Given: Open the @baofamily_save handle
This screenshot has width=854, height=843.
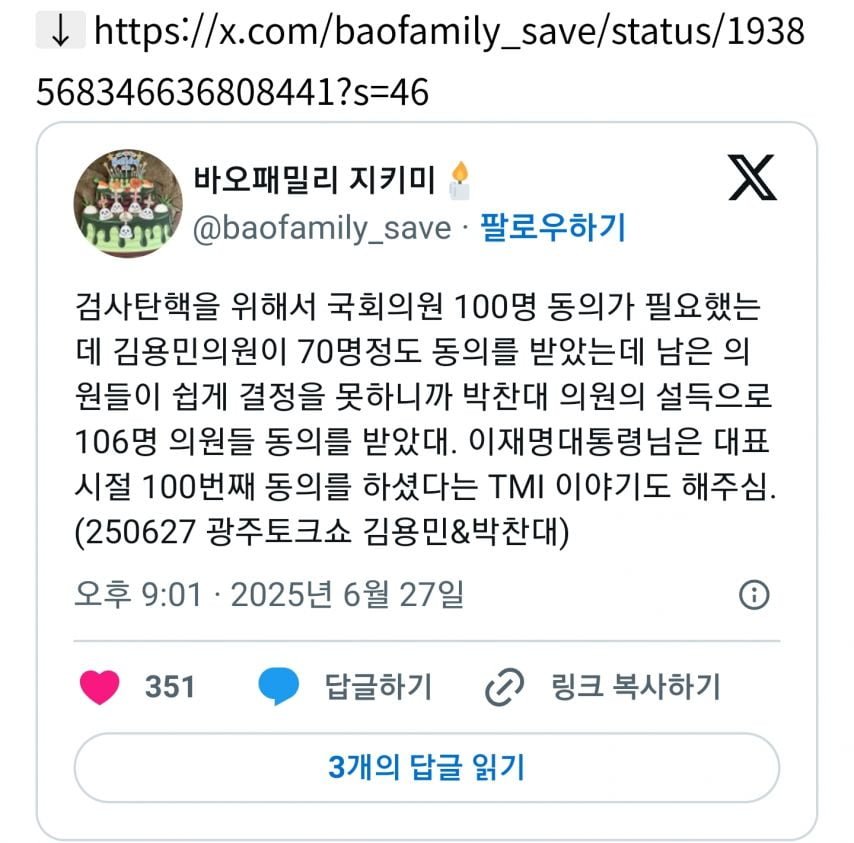Looking at the screenshot, I should [x=321, y=228].
